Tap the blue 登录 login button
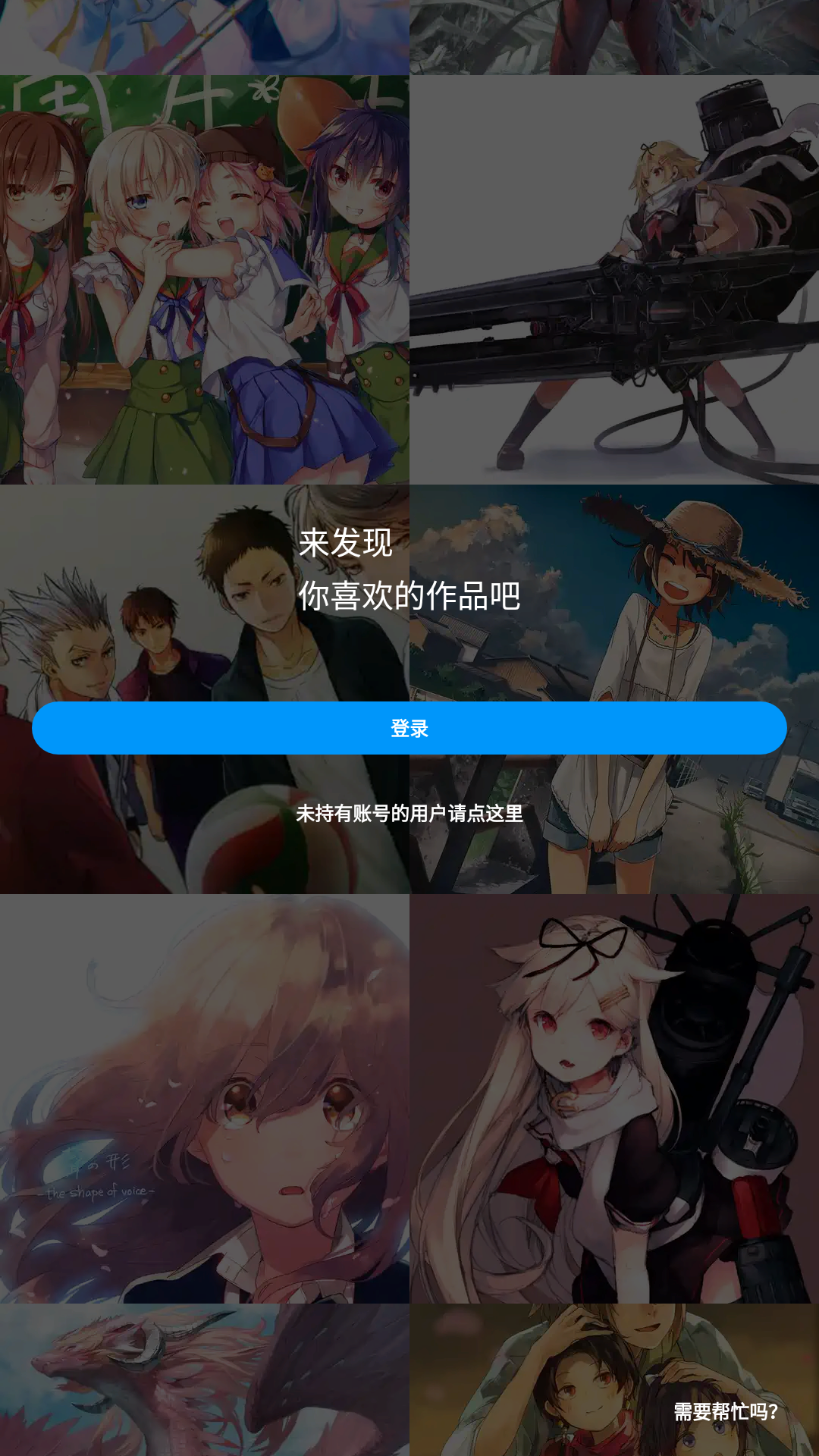Image resolution: width=819 pixels, height=1456 pixels. point(409,728)
